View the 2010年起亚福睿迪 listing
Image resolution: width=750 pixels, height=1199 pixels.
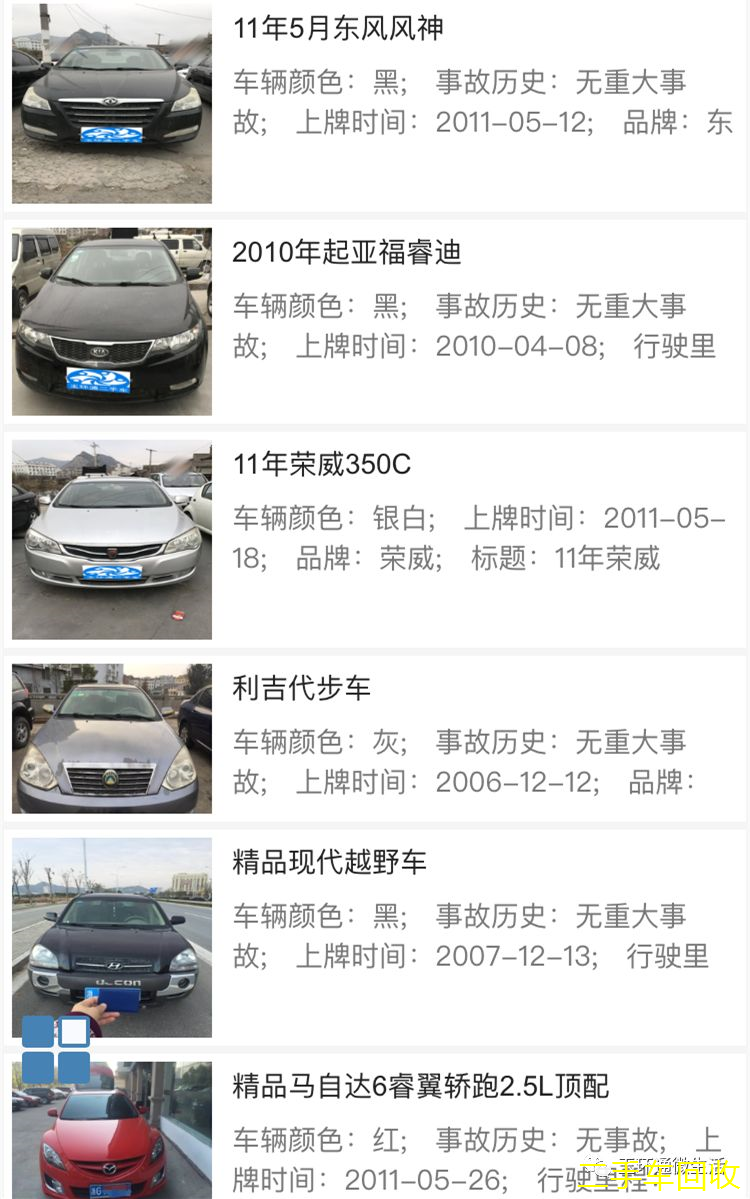point(347,252)
